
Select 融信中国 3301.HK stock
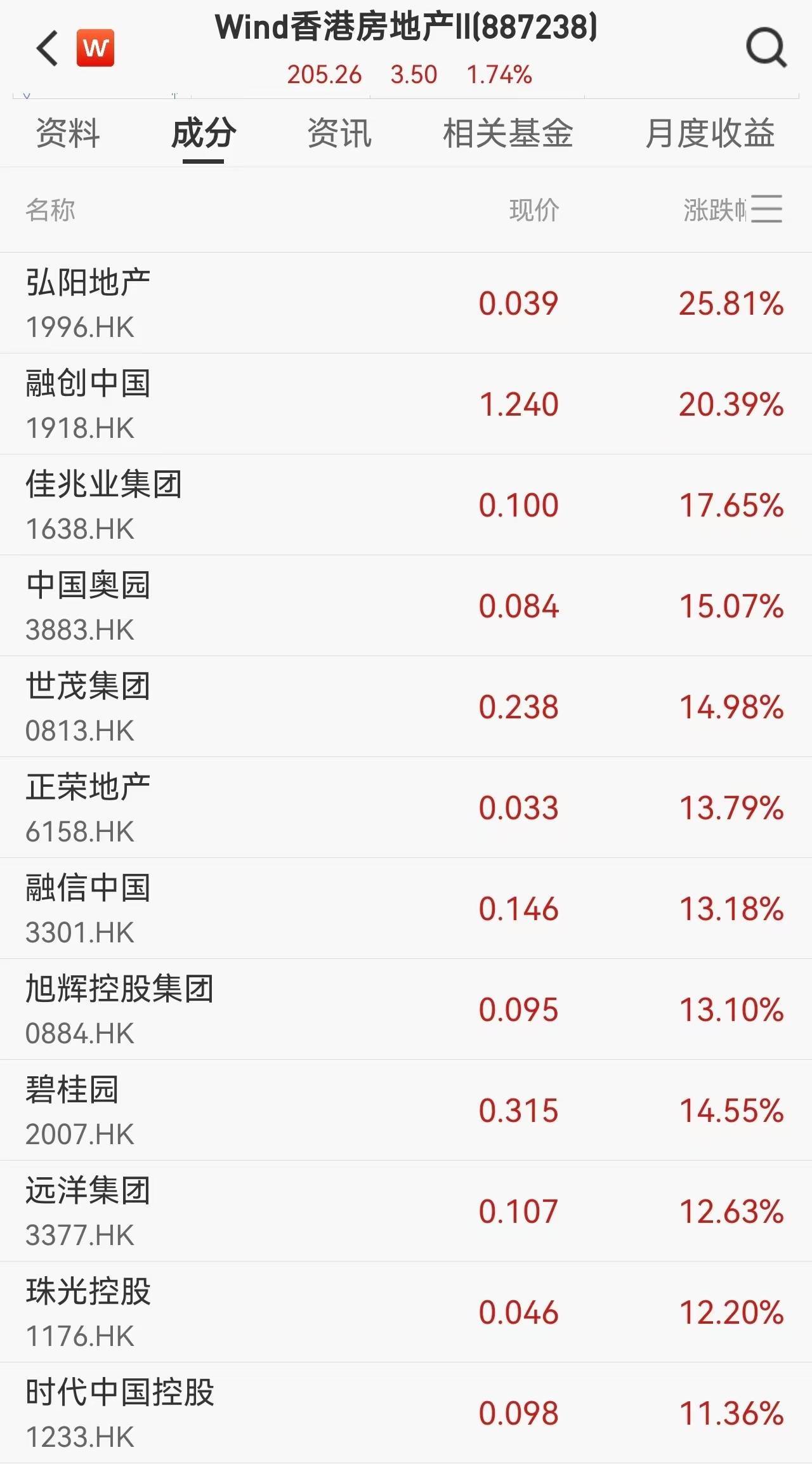(x=406, y=909)
